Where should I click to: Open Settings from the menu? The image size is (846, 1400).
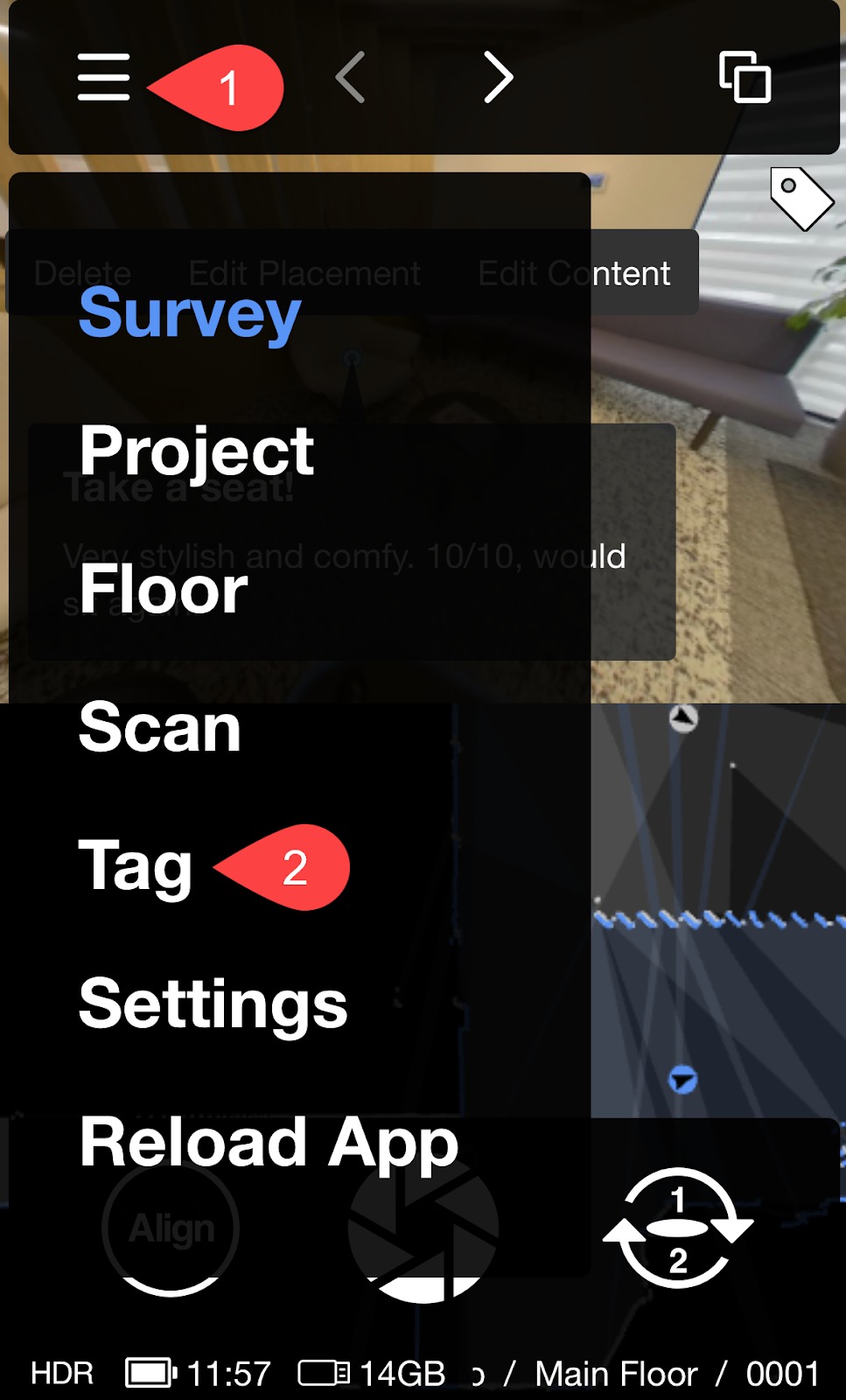[213, 1004]
